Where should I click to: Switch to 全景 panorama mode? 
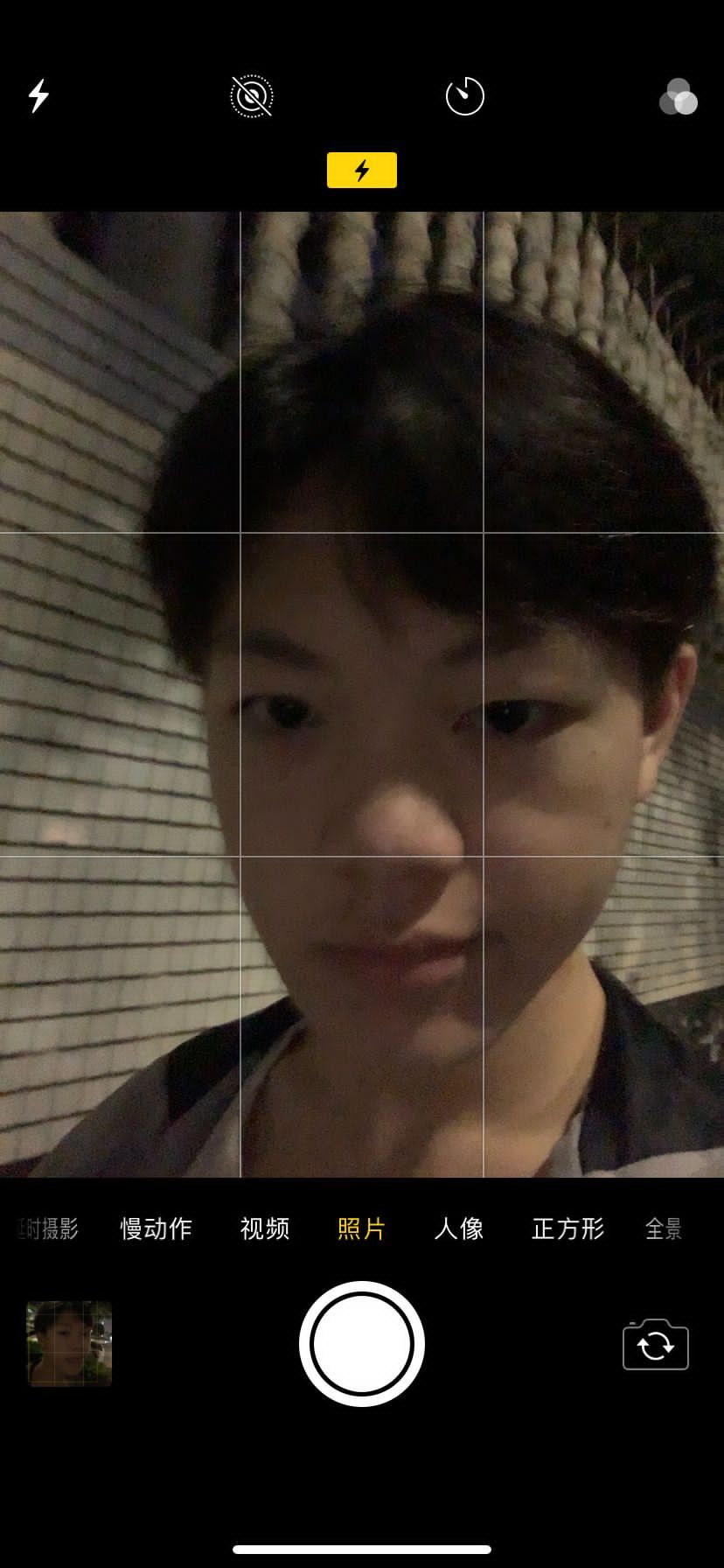[x=663, y=1228]
